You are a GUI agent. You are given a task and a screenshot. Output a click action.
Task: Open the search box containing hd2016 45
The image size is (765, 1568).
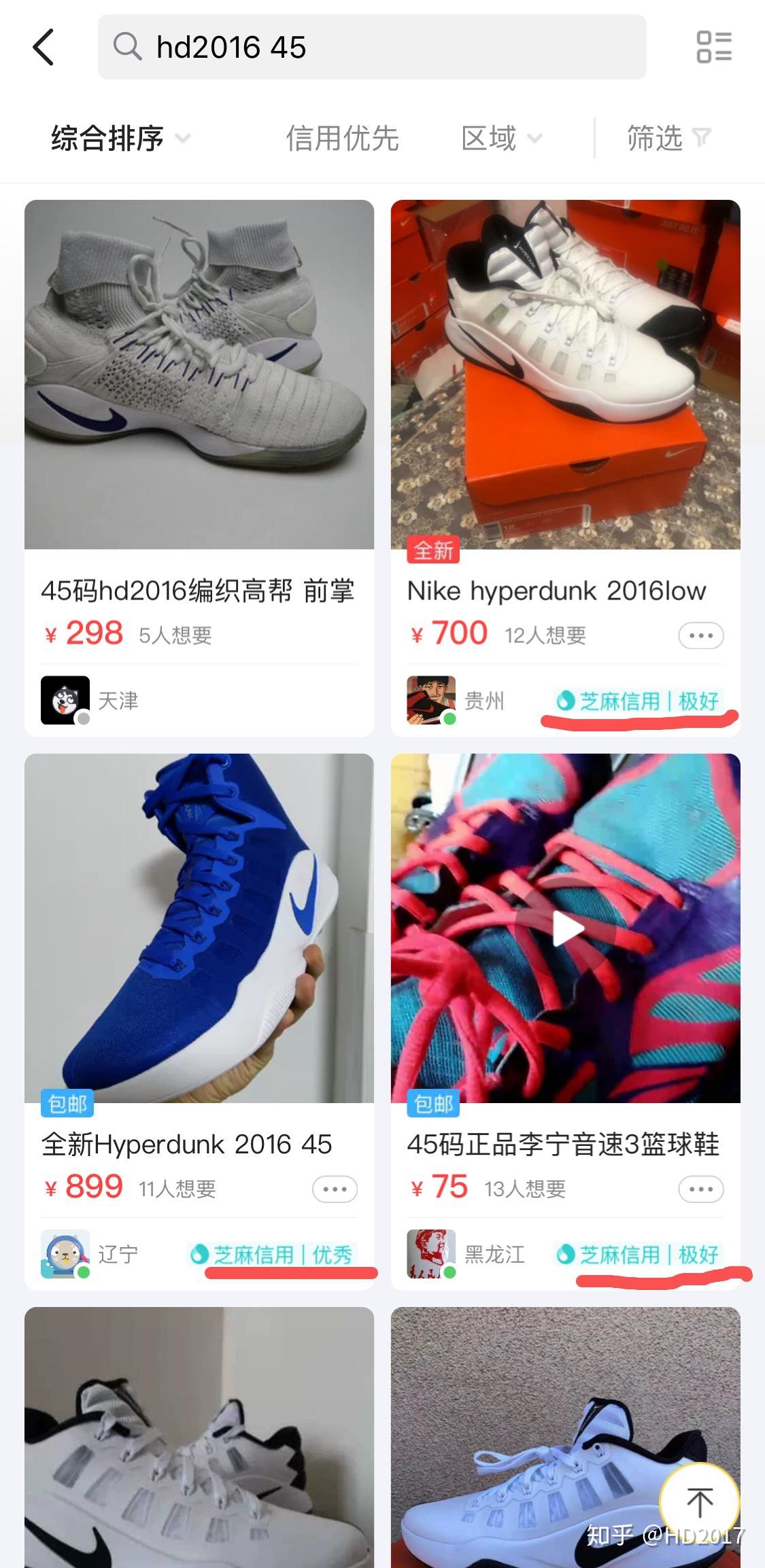click(x=371, y=48)
